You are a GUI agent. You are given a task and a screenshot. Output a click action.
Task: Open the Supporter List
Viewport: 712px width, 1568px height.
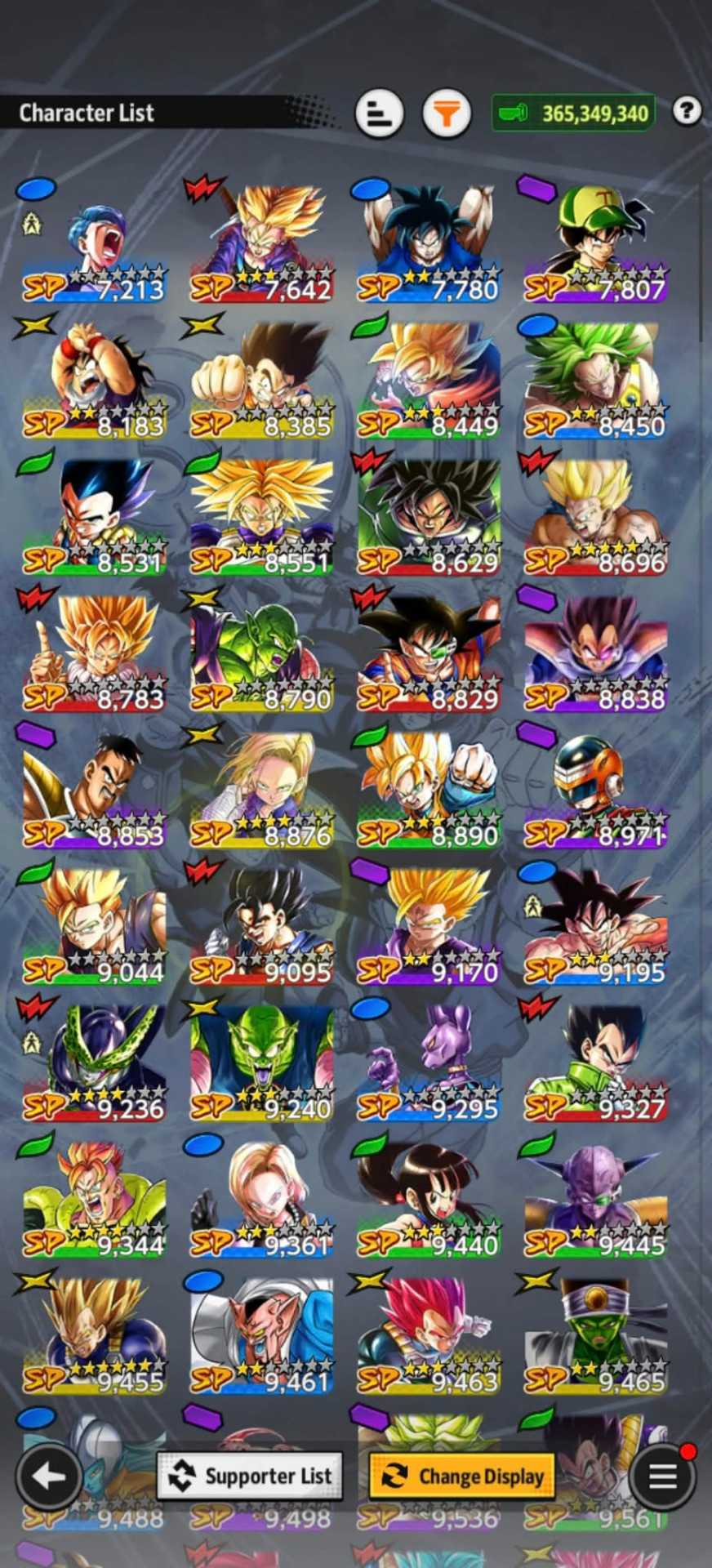click(x=250, y=1476)
